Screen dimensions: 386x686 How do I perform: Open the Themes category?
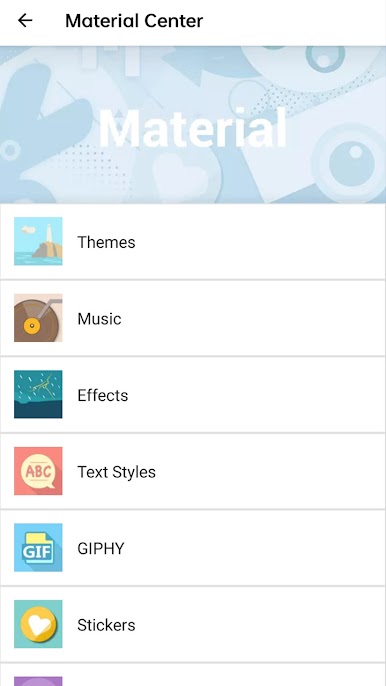click(x=193, y=242)
